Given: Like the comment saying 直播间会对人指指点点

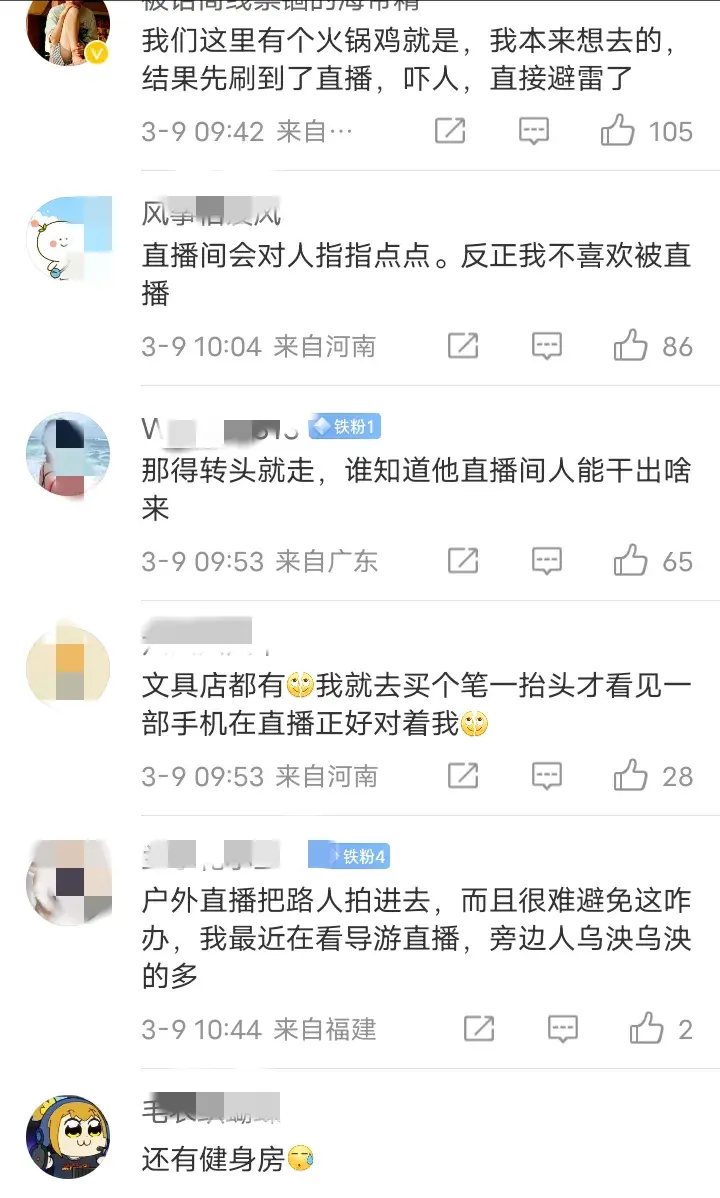Looking at the screenshot, I should (631, 346).
